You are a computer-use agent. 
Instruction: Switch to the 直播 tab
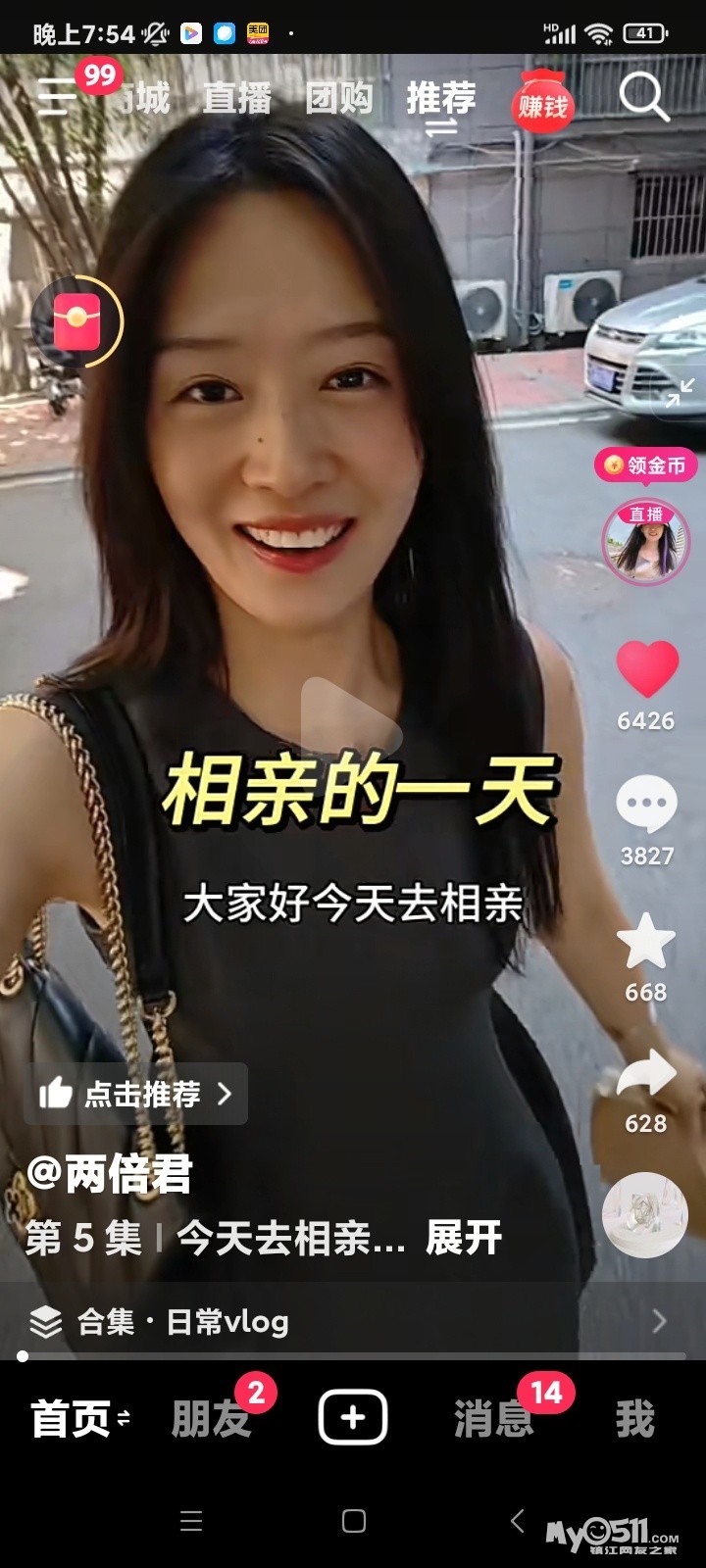(x=236, y=98)
